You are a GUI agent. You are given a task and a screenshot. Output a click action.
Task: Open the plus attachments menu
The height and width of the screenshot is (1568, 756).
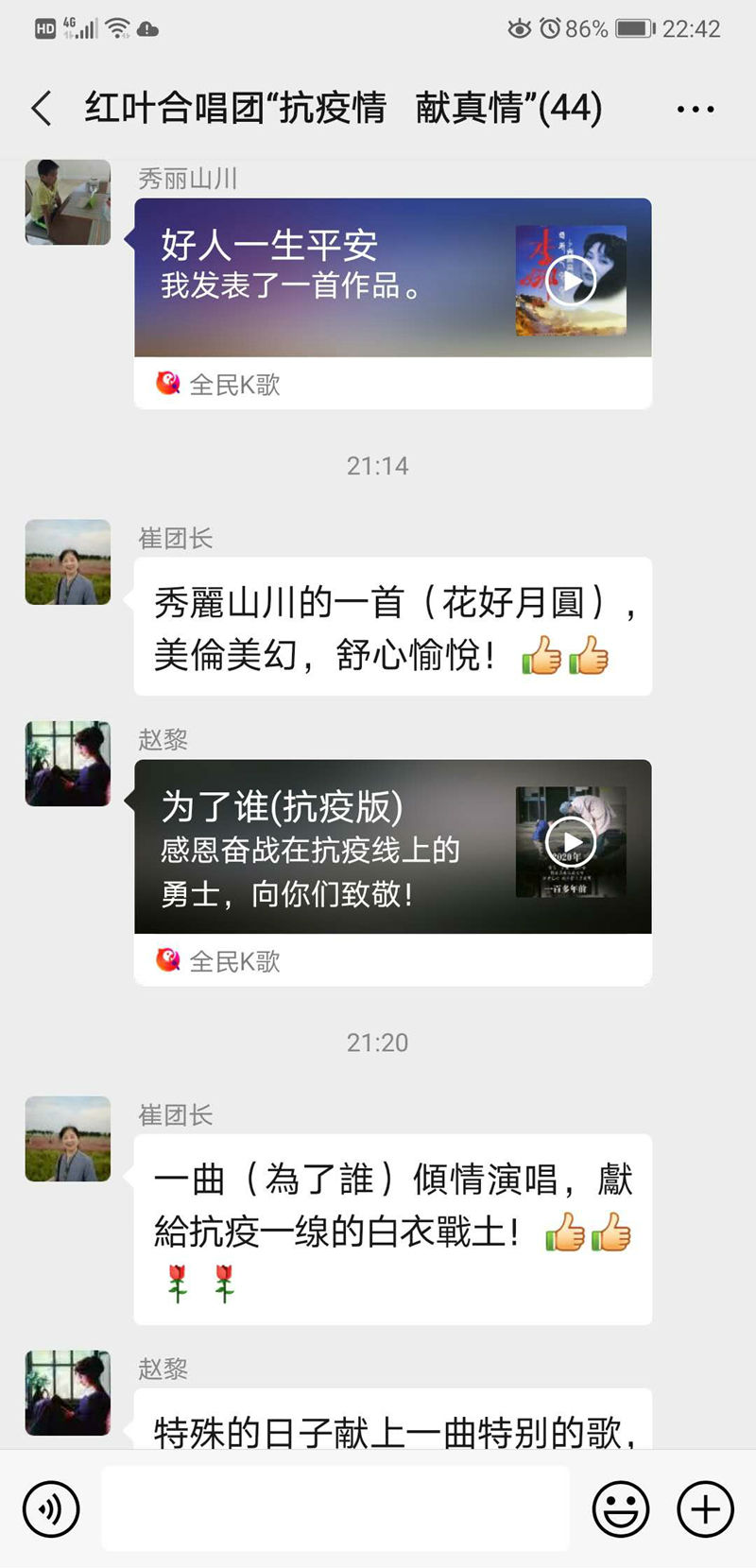705,1508
